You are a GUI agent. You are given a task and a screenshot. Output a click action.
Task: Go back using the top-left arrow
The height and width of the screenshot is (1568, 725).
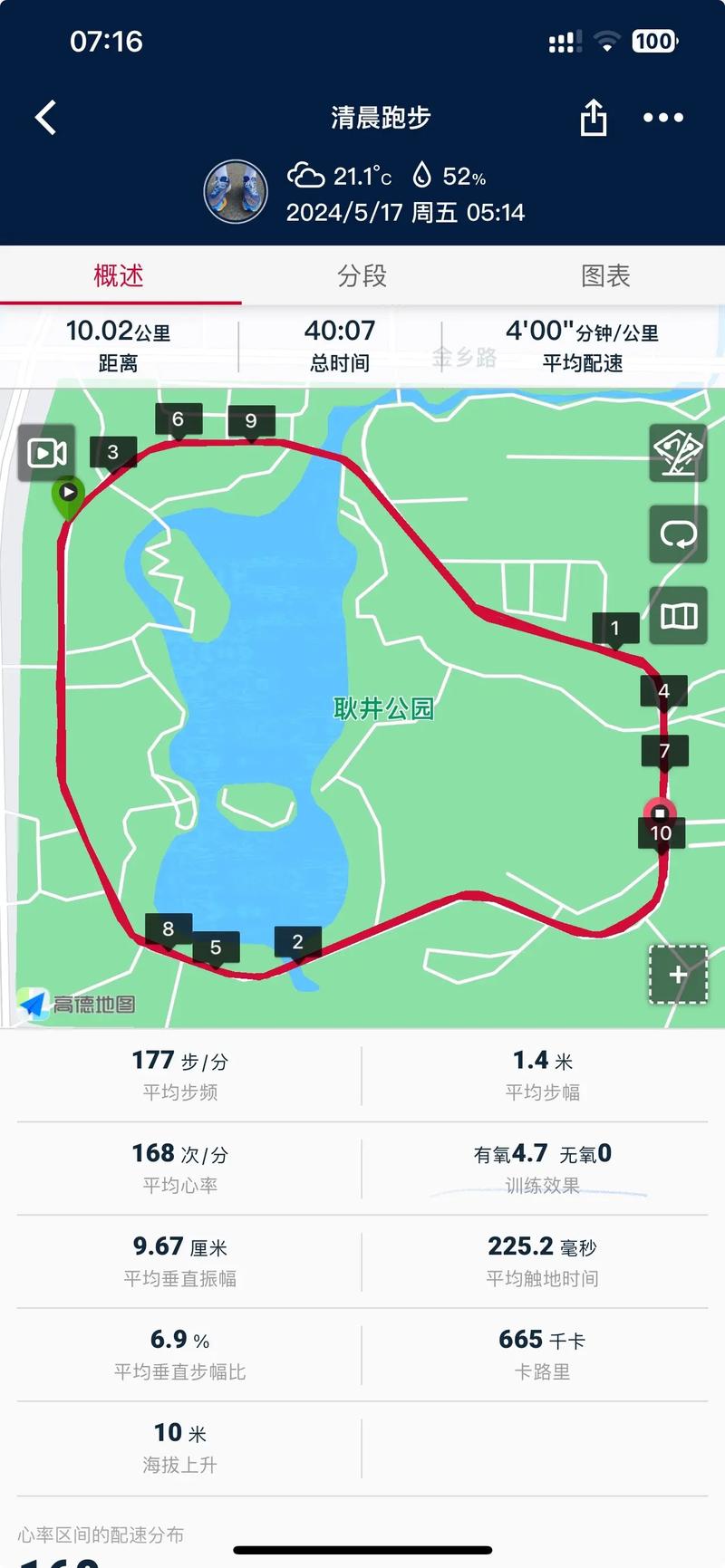click(46, 118)
